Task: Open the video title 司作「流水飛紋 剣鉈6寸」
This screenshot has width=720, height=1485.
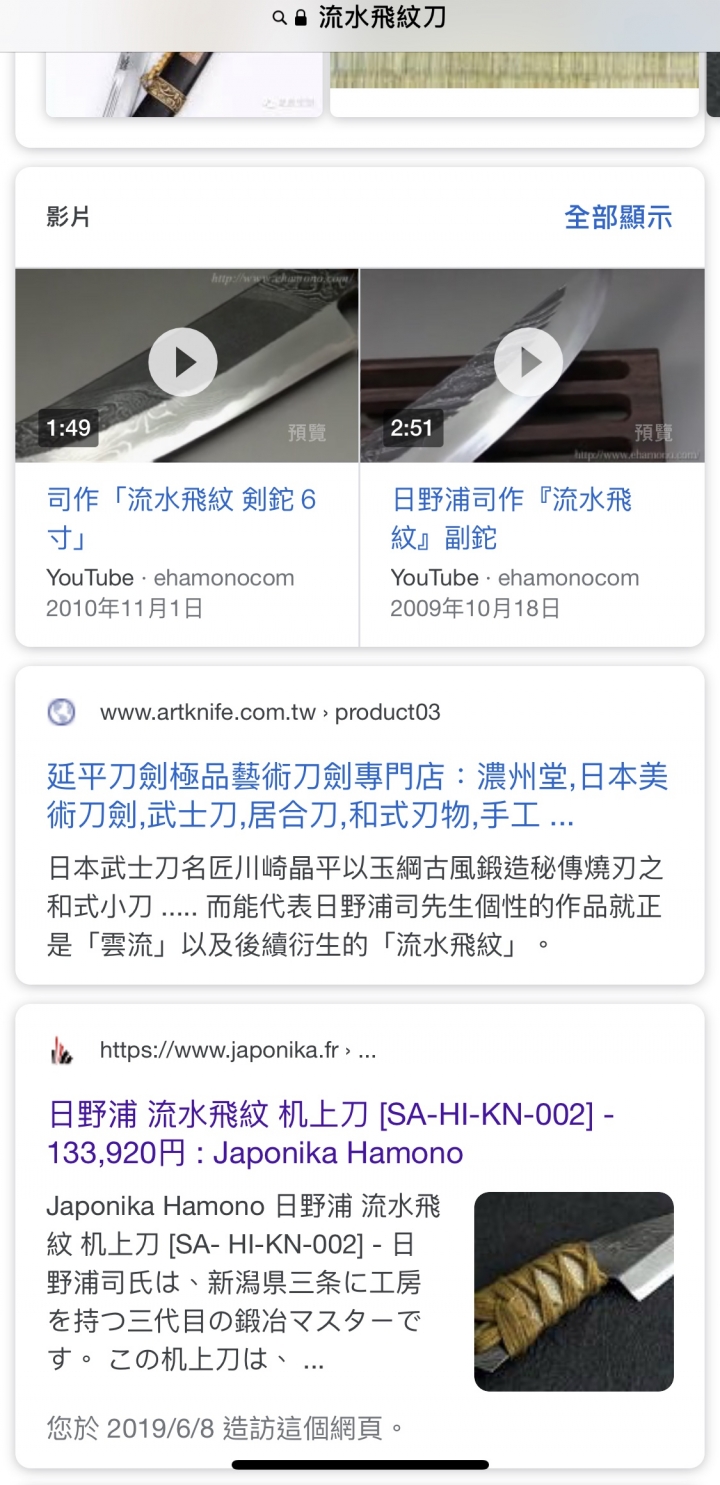Action: pos(182,519)
